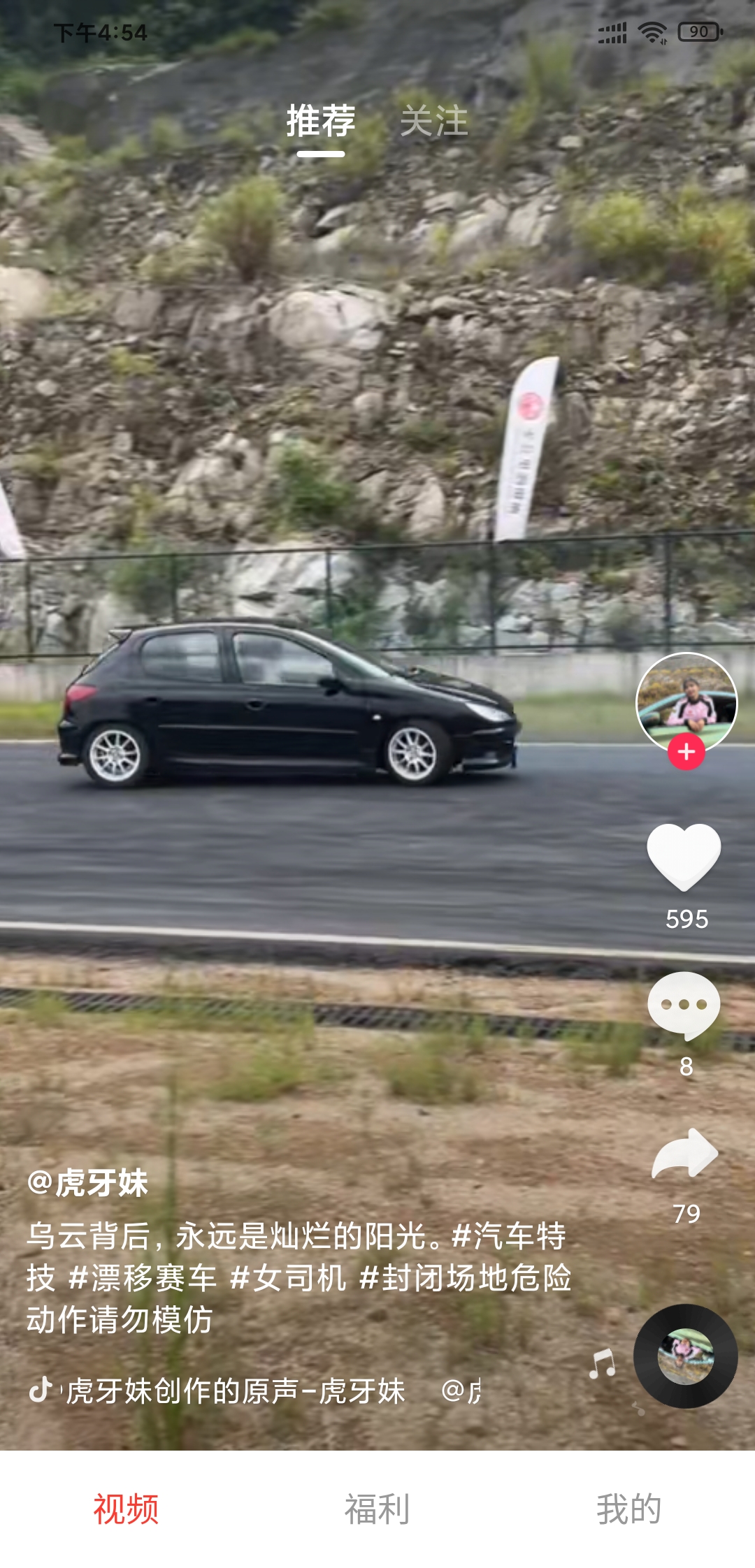Like this video with the heart

point(684,857)
